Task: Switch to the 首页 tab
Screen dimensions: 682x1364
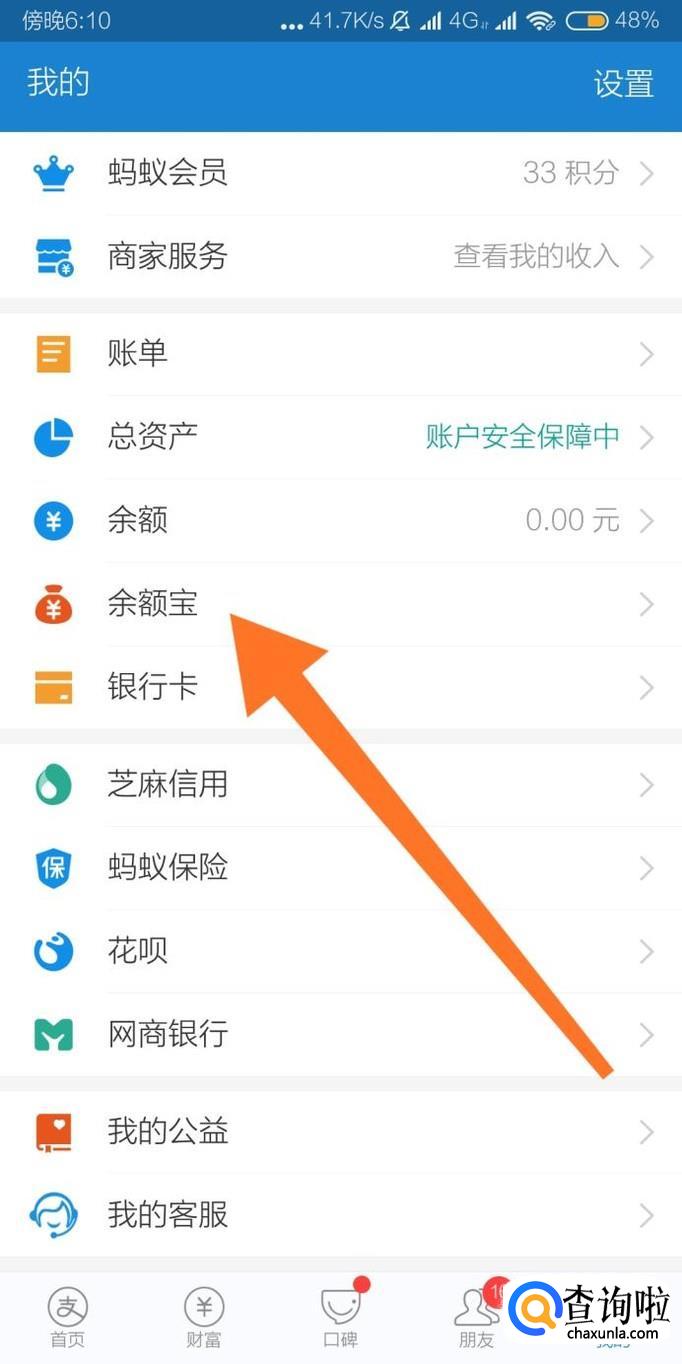Action: pos(68,1317)
